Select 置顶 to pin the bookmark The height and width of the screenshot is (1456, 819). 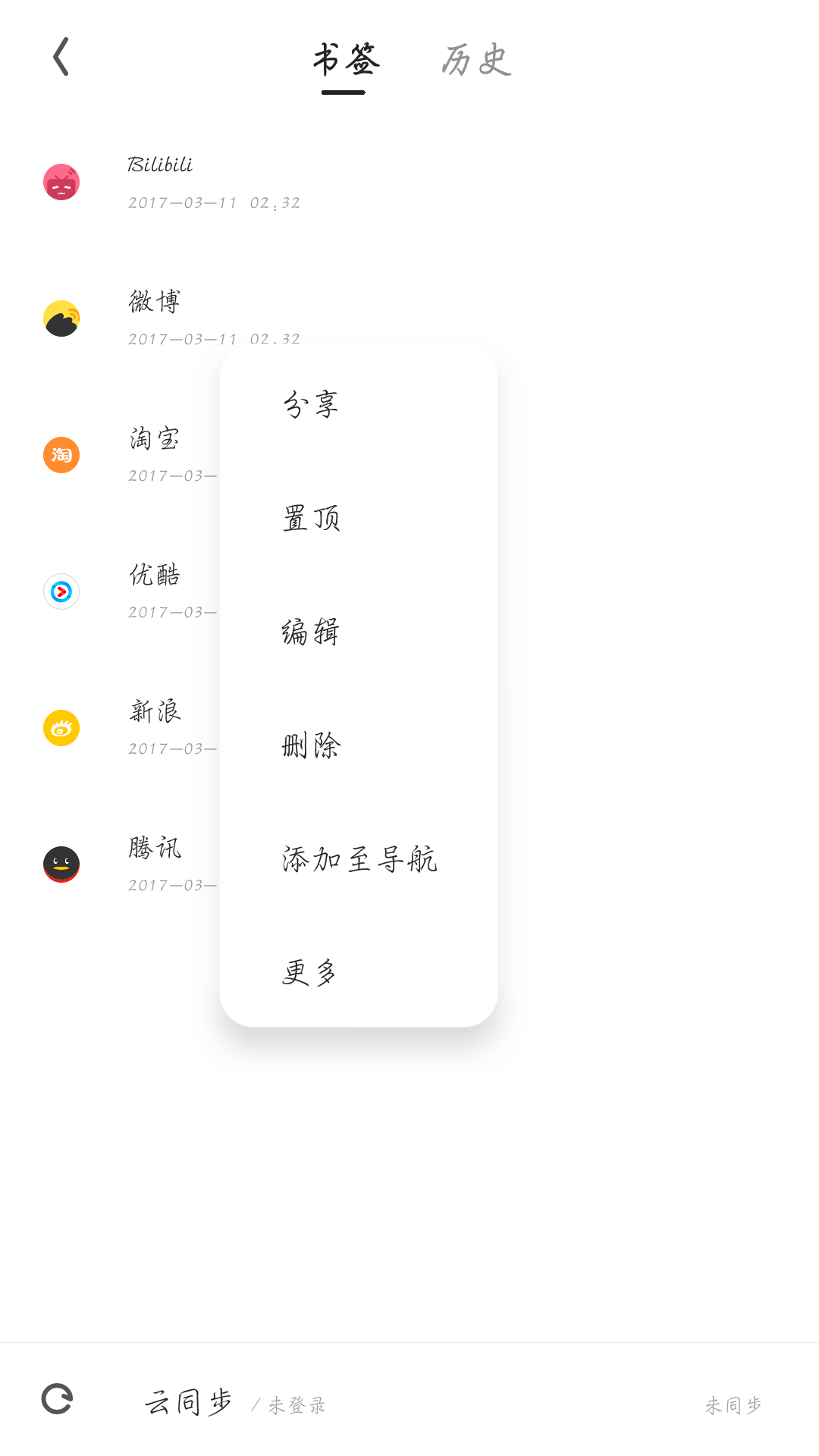[x=311, y=517]
